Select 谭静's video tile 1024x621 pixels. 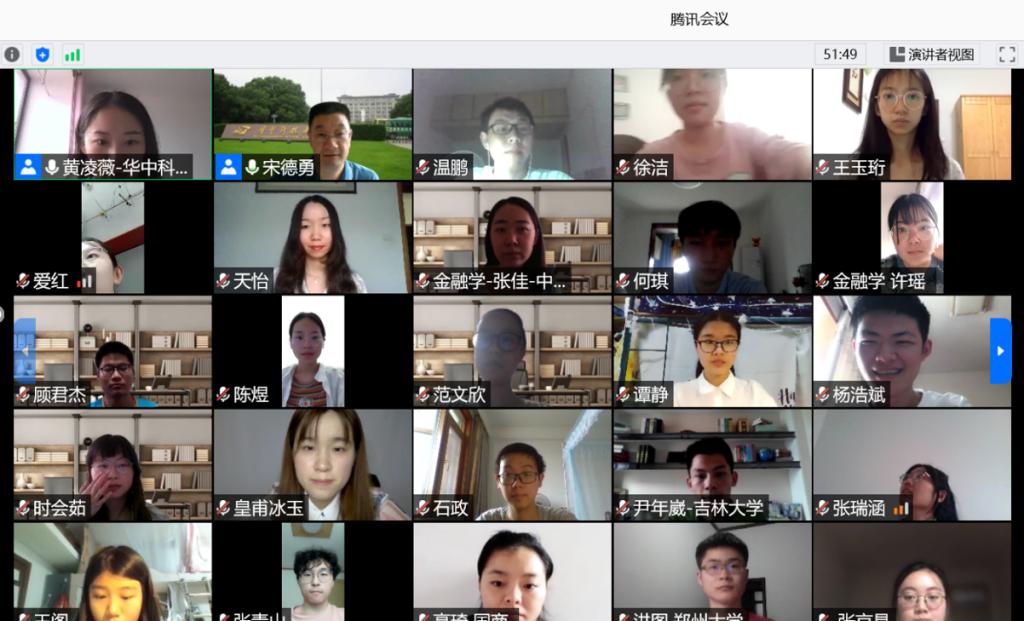point(712,351)
